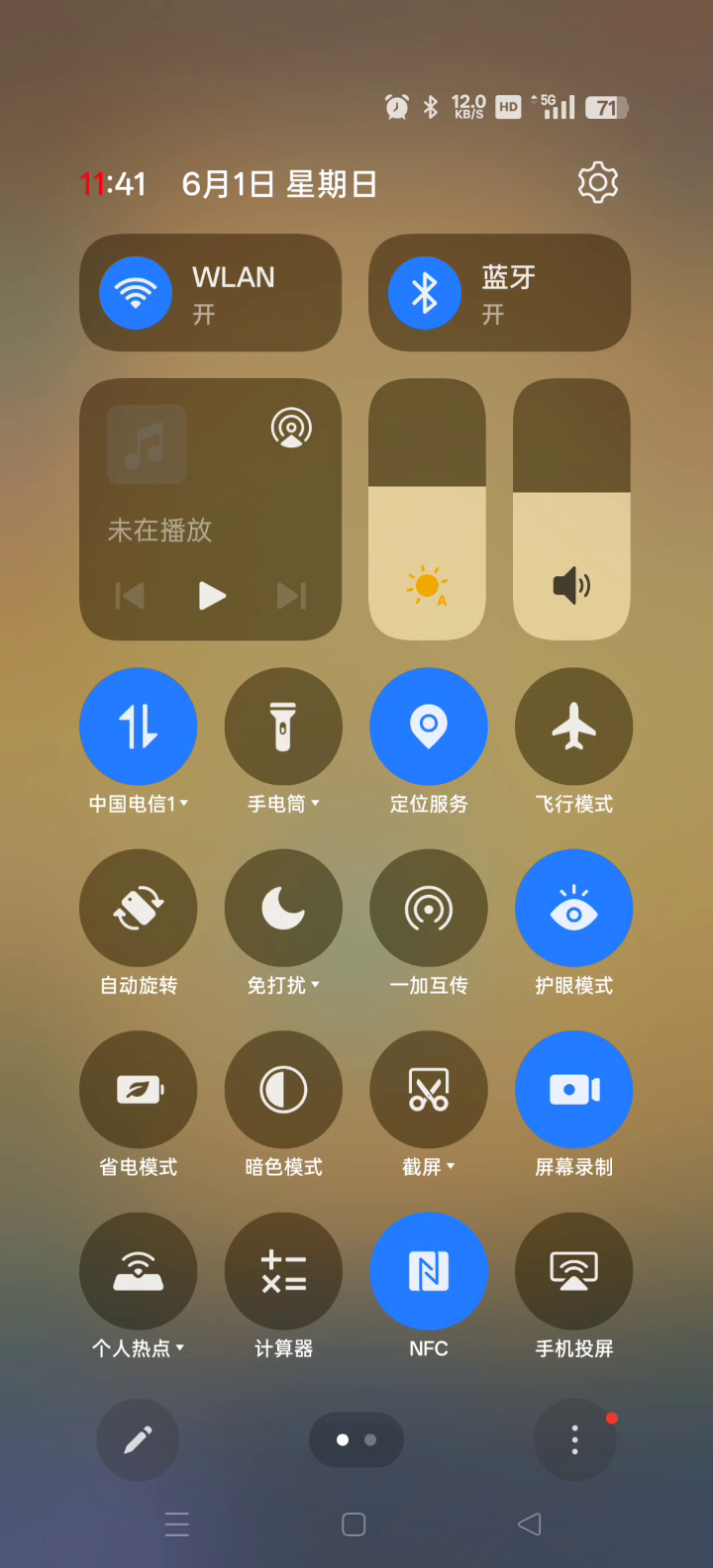
Task: Enable auto rotate (自动旋转)
Action: click(139, 908)
